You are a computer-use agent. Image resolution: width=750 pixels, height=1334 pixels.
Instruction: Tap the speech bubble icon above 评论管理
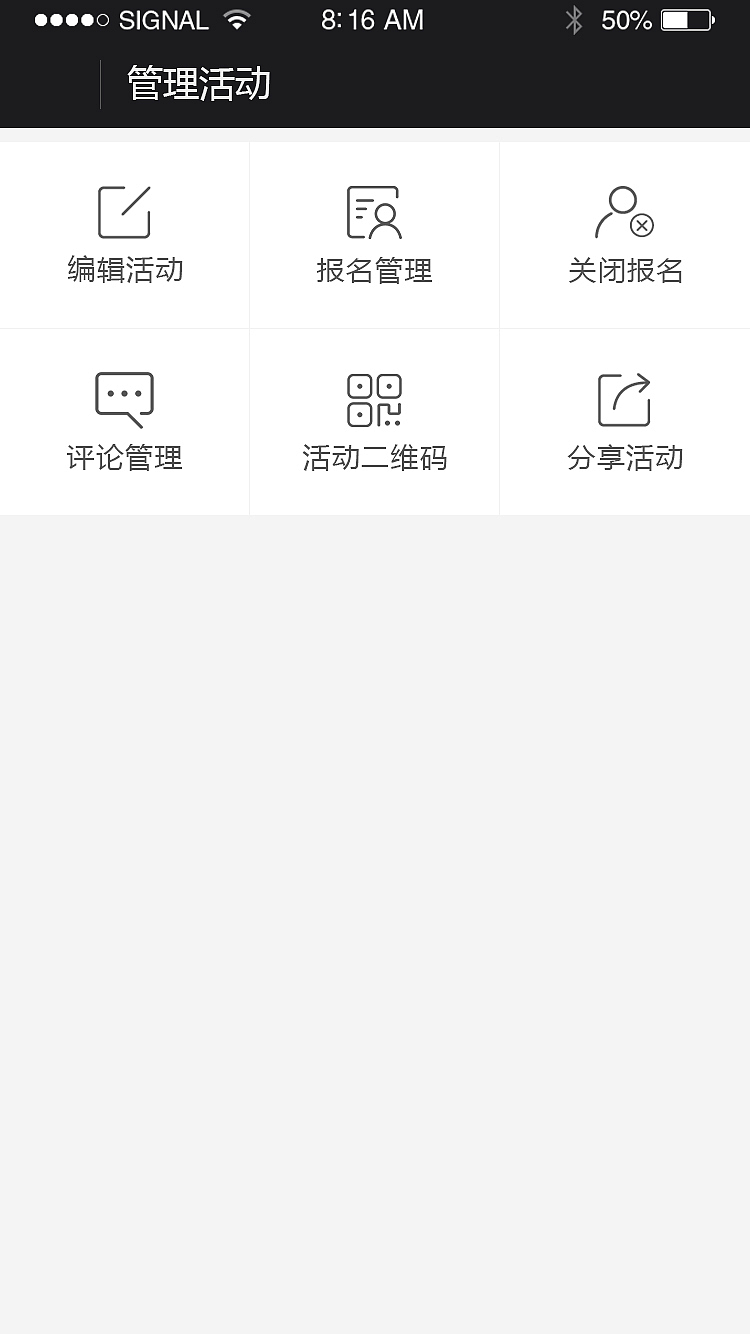tap(124, 396)
